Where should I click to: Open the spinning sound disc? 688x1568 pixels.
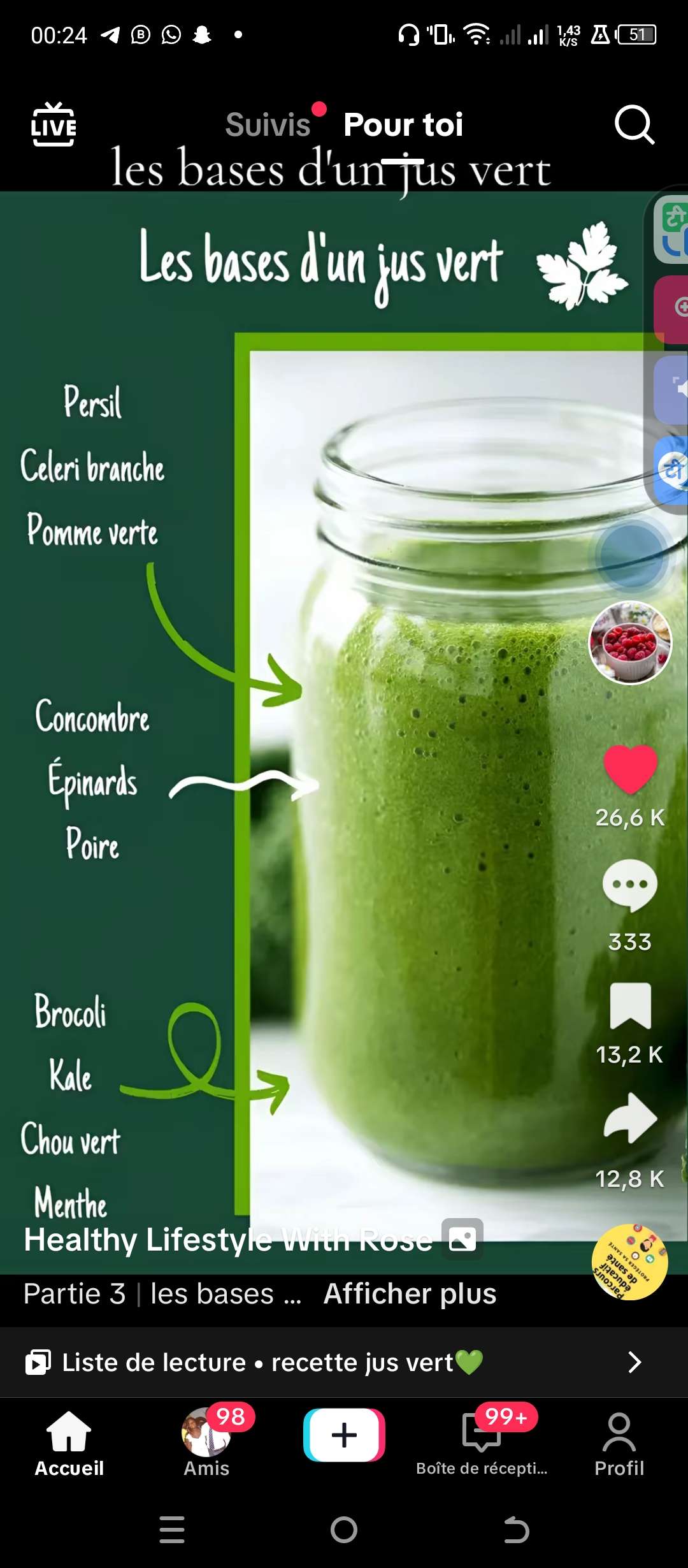(630, 1262)
